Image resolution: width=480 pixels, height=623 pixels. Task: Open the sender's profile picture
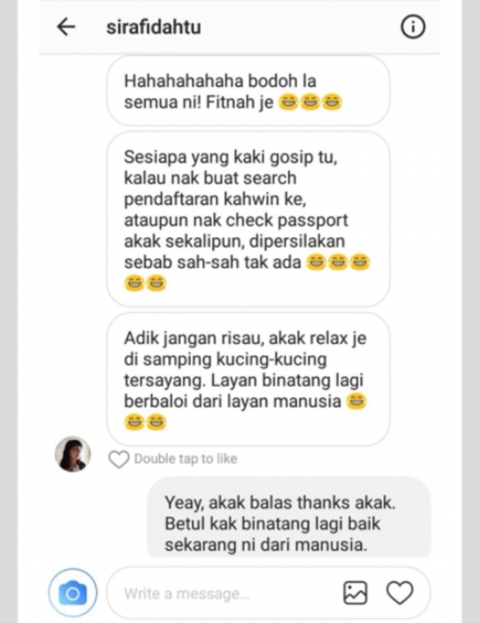[73, 454]
